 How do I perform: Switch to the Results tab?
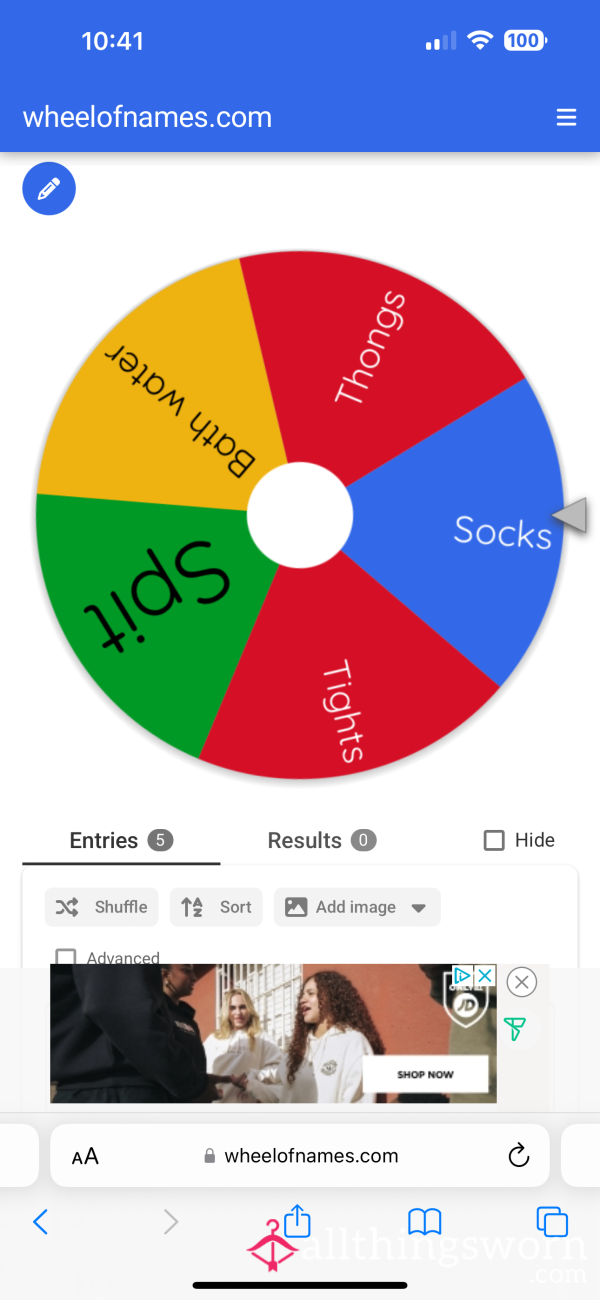pos(322,840)
